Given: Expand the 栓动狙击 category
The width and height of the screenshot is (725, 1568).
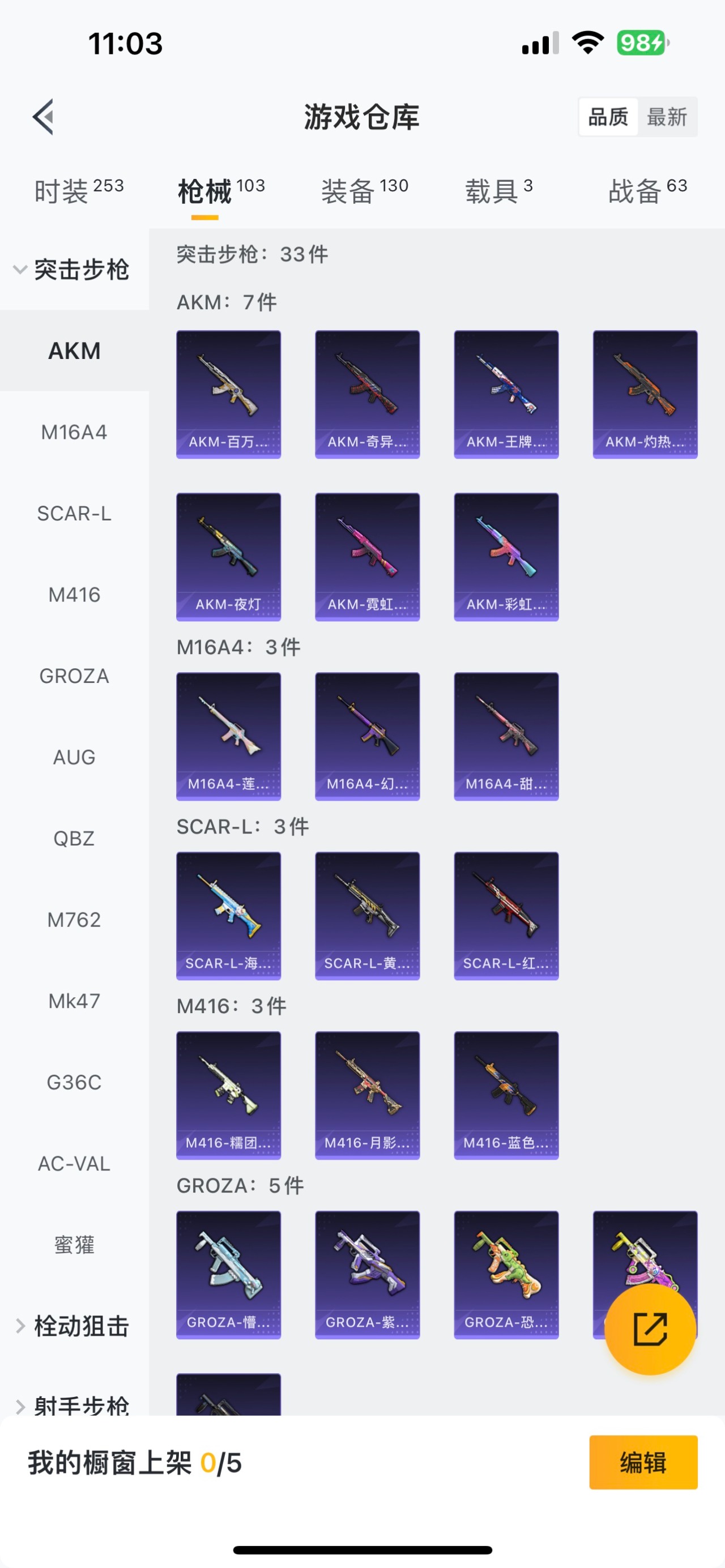Looking at the screenshot, I should click(x=72, y=1326).
